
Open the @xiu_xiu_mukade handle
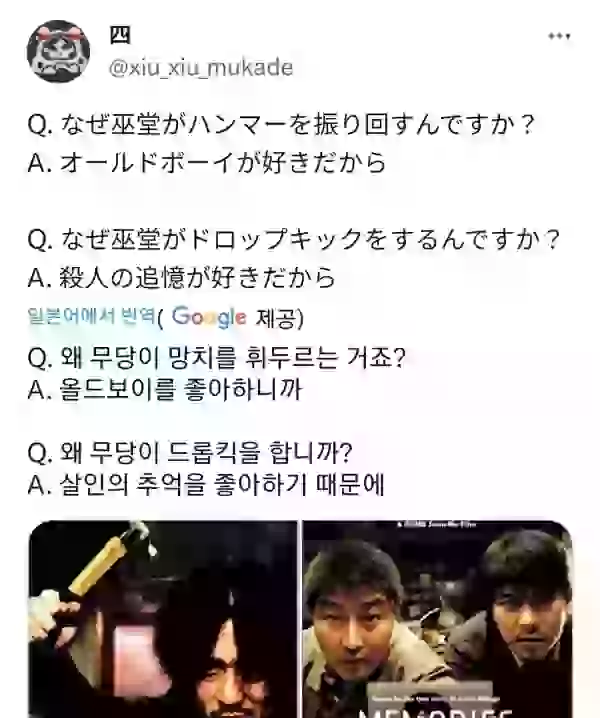pos(200,68)
